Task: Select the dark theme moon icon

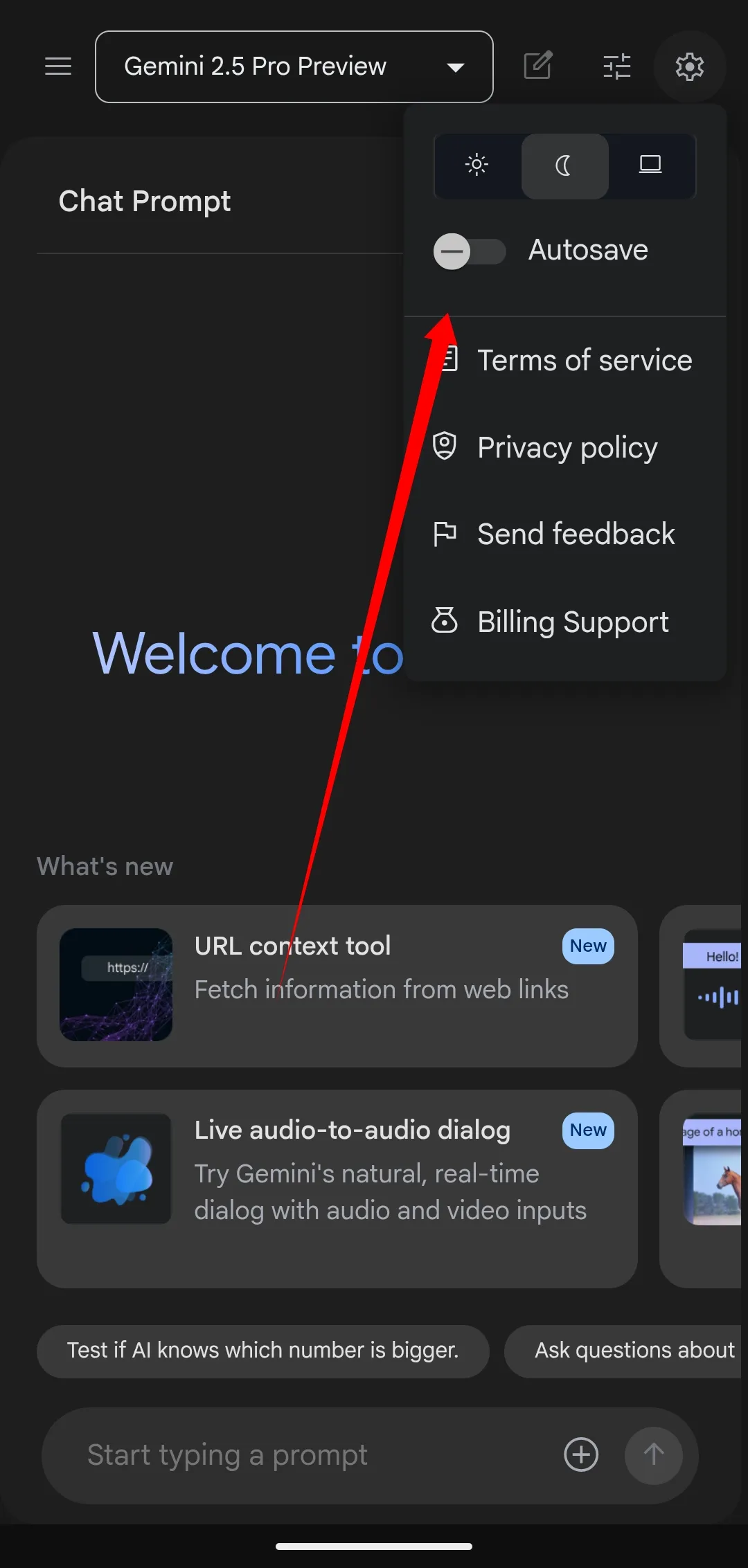Action: pos(564,165)
